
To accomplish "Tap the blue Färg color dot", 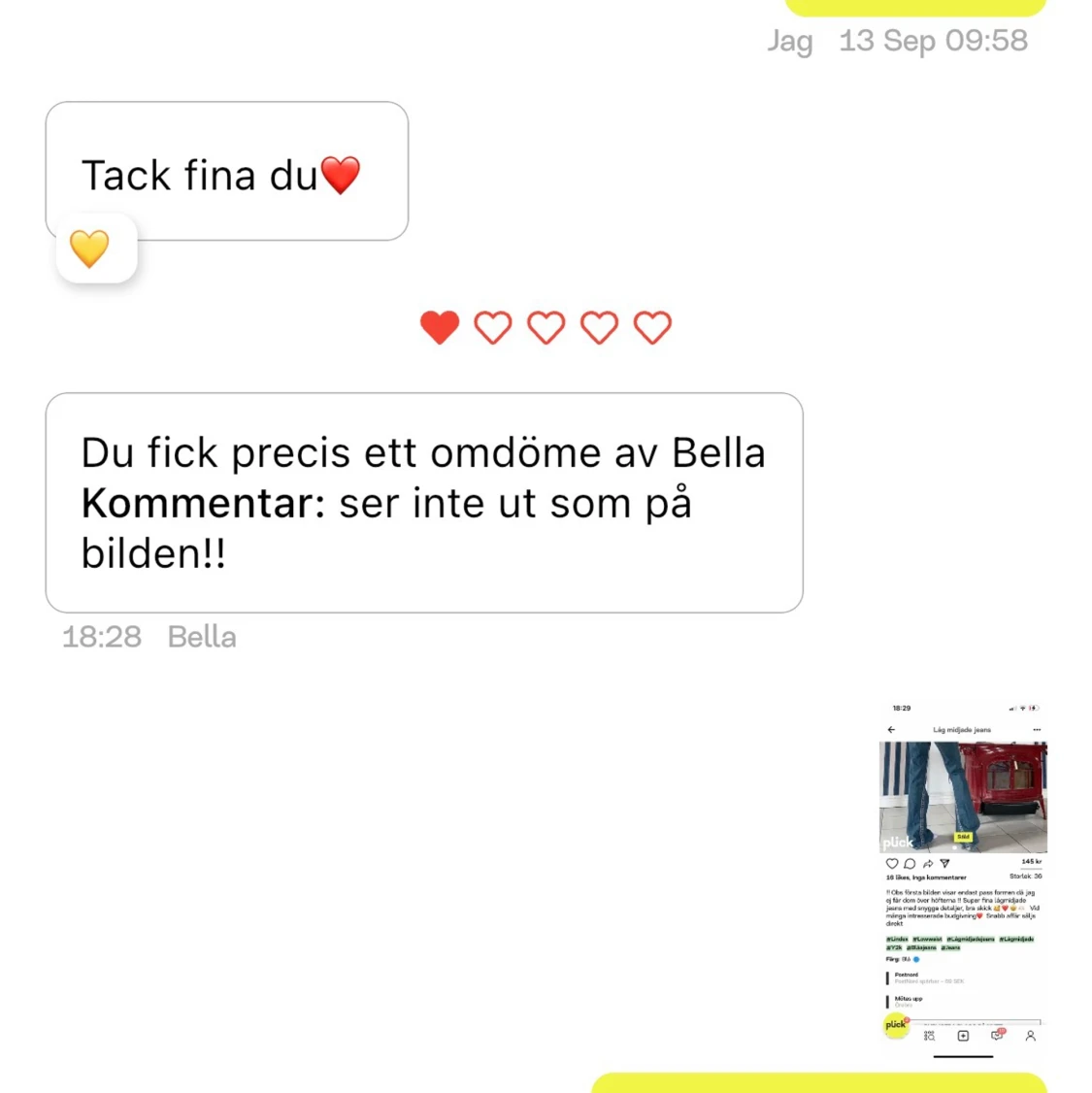I will 916,958.
